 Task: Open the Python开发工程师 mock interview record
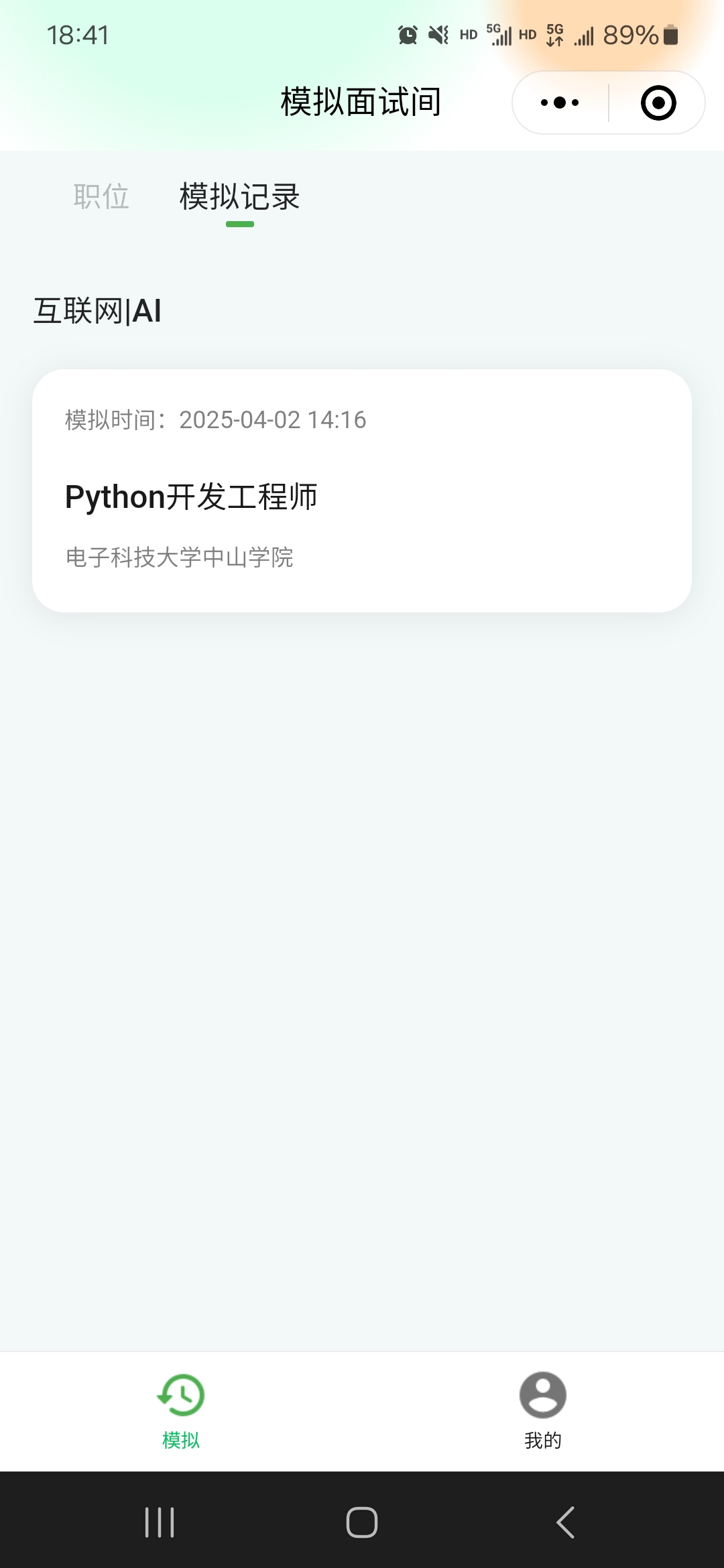pos(362,491)
